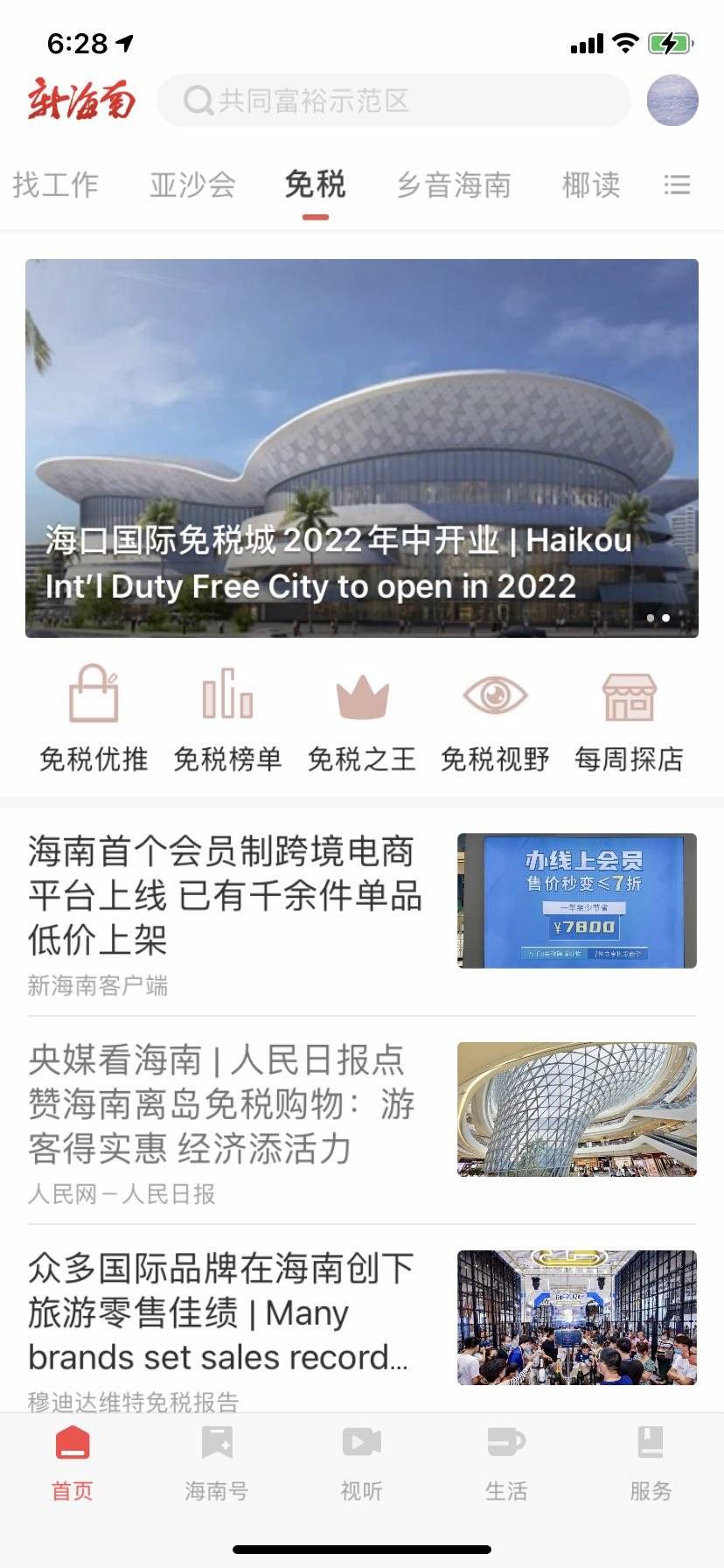
Task: Open the channel list menu icon
Action: 677,185
